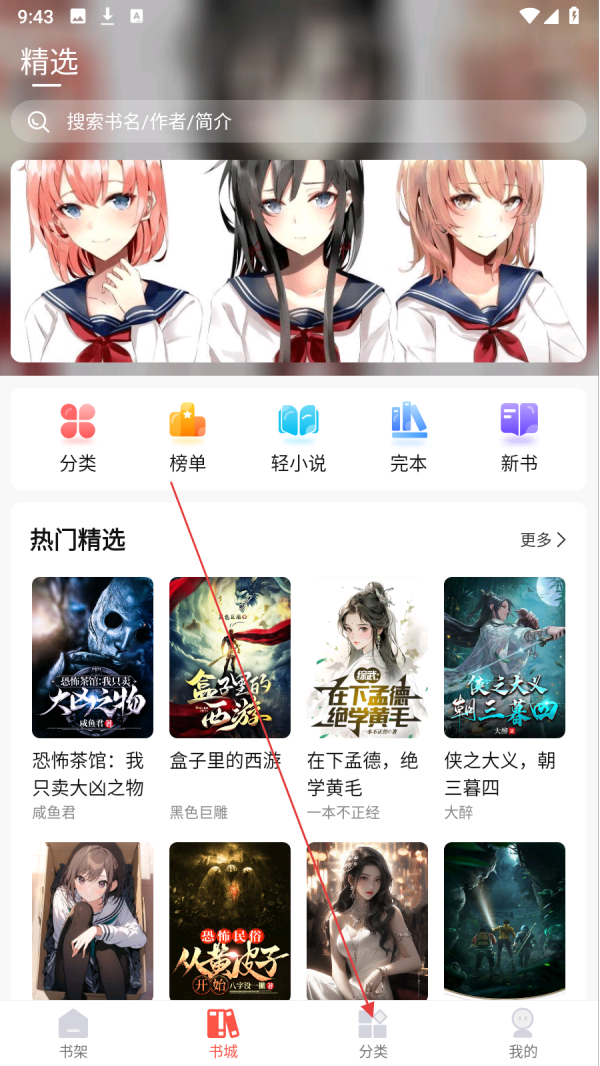
Task: Open the 新书 shortcut
Action: [519, 437]
